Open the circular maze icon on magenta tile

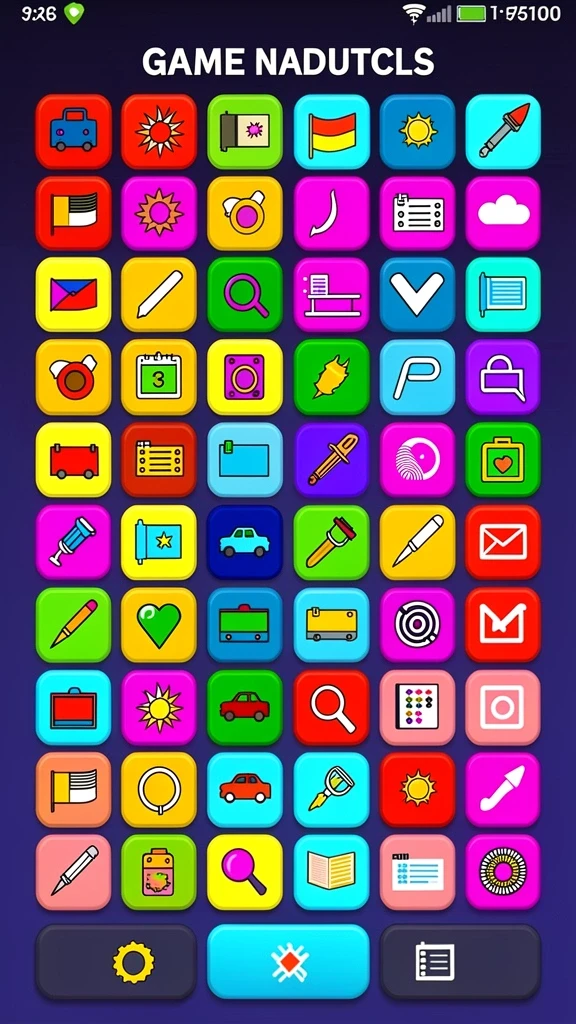[417, 624]
